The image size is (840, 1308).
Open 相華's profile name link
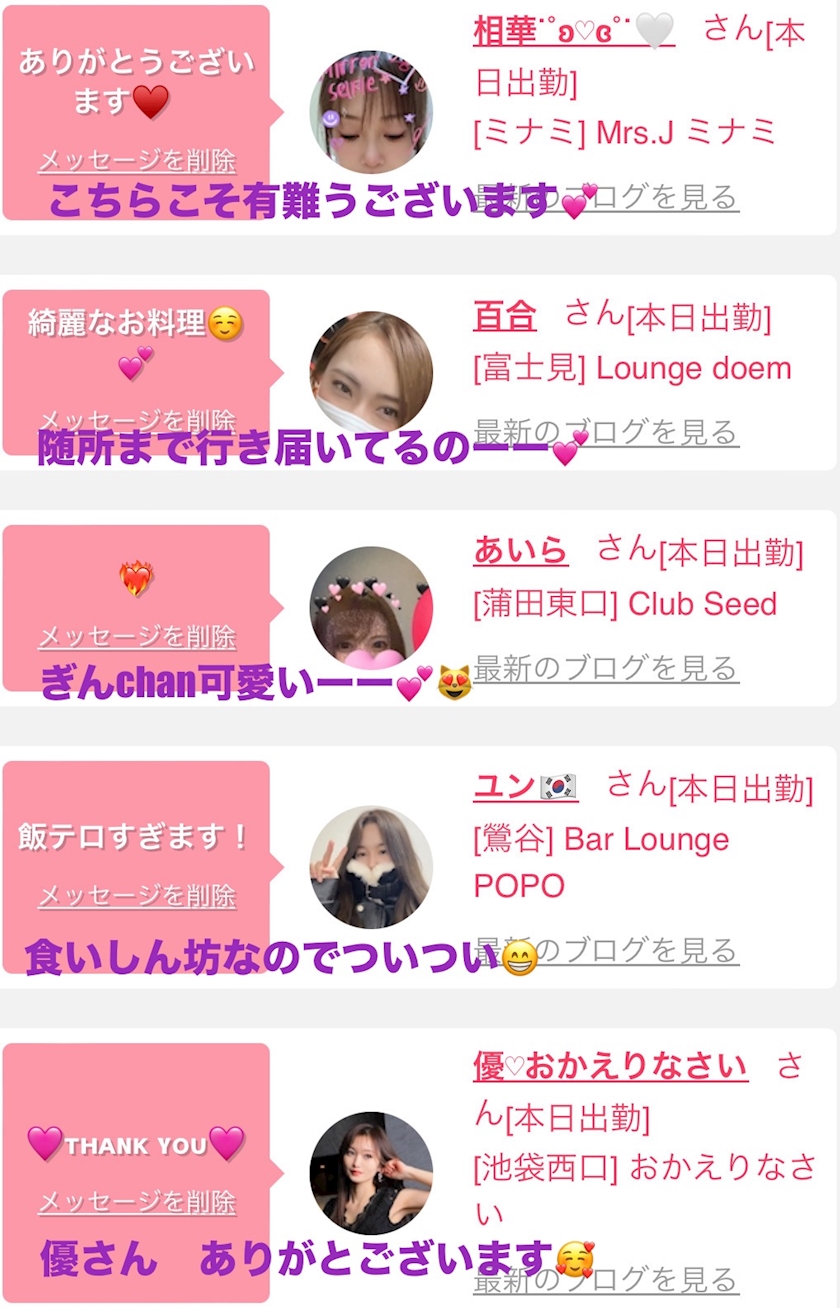(573, 31)
